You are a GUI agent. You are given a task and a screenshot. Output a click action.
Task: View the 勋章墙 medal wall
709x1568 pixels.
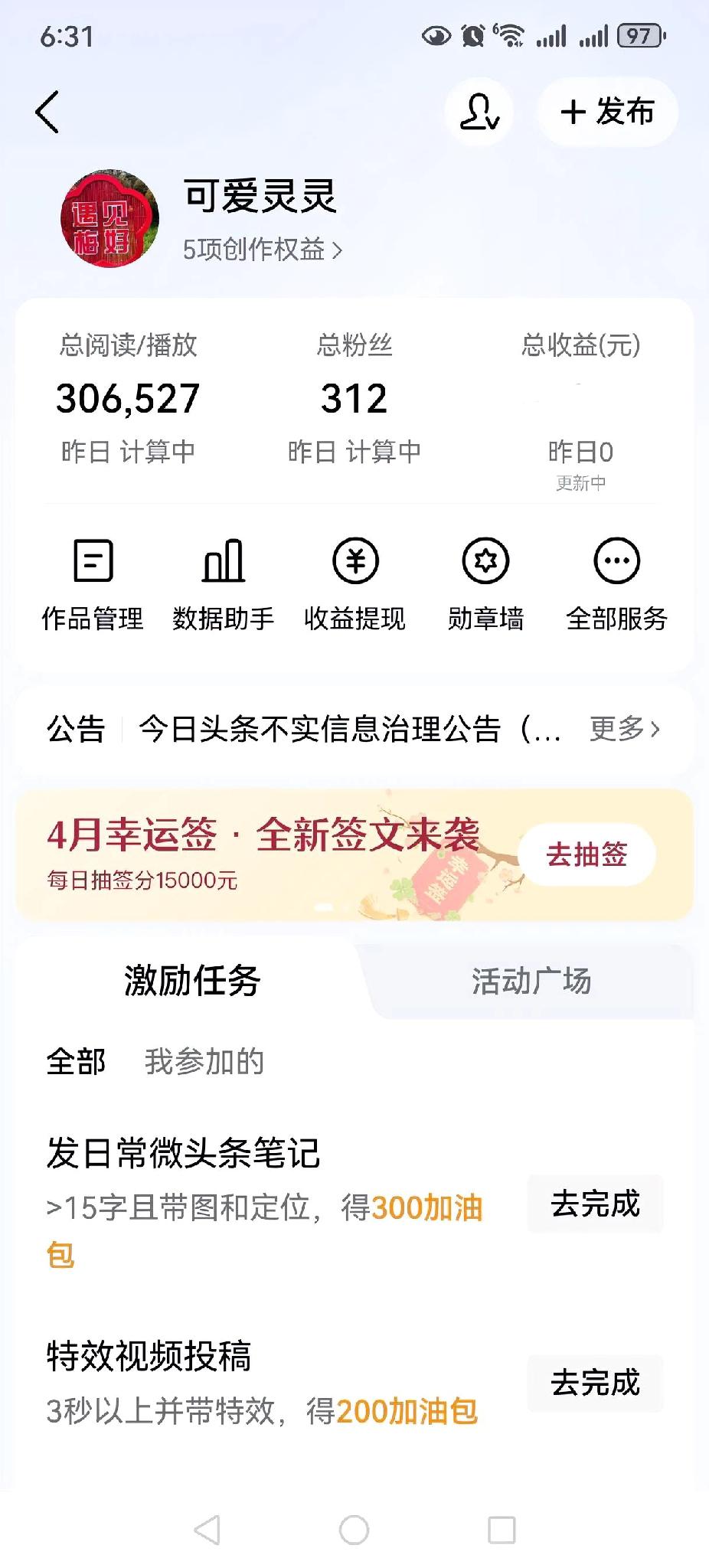[487, 582]
